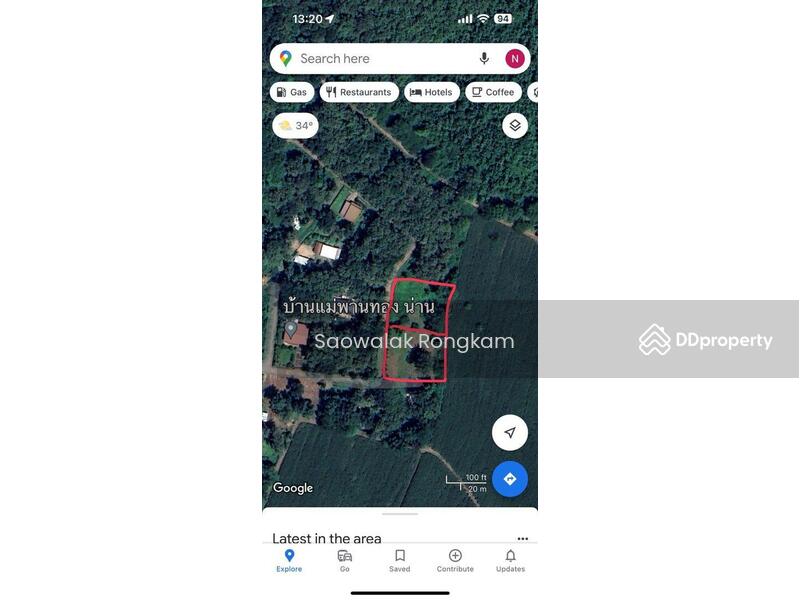
Task: Open the 34° weather widget
Action: pyautogui.click(x=296, y=126)
